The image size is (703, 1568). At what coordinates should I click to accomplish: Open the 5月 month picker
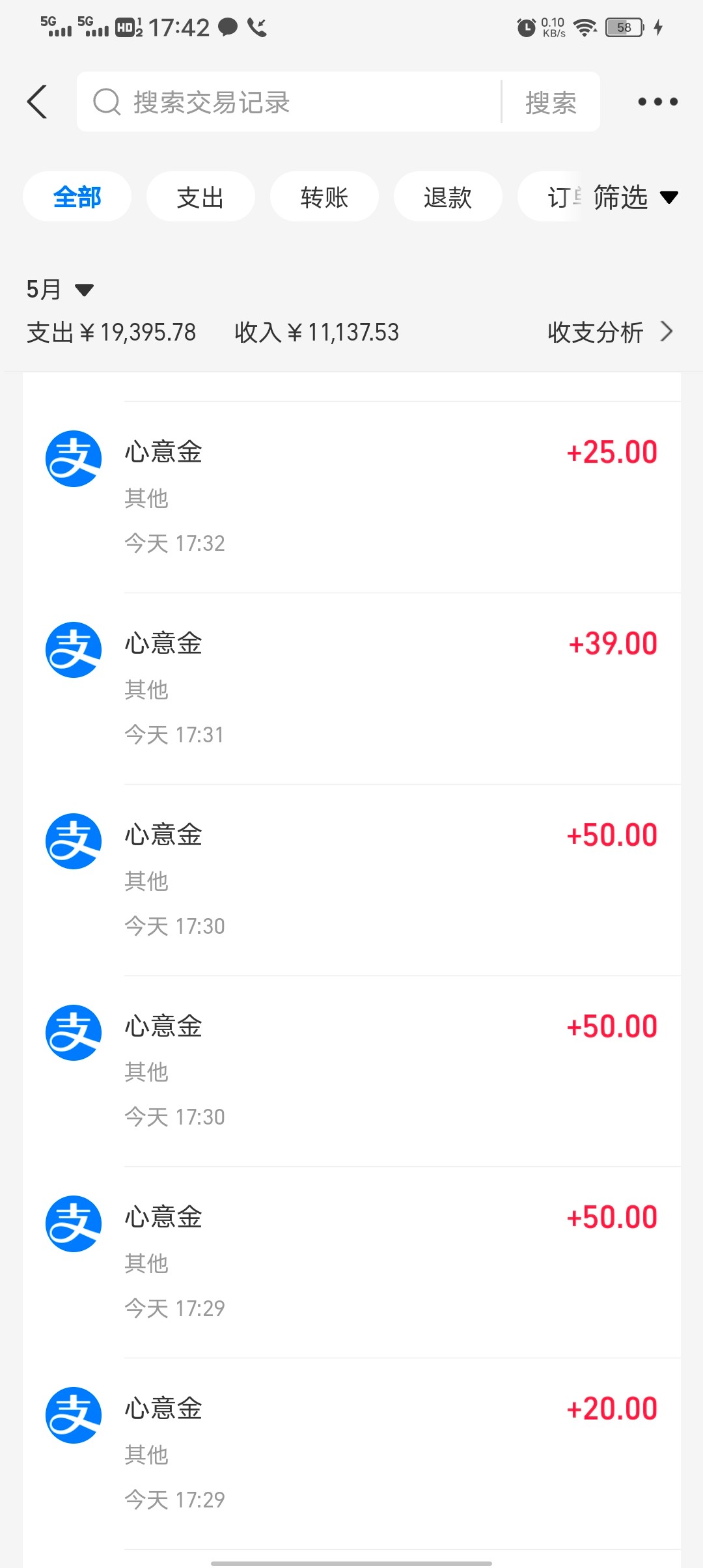click(x=60, y=289)
